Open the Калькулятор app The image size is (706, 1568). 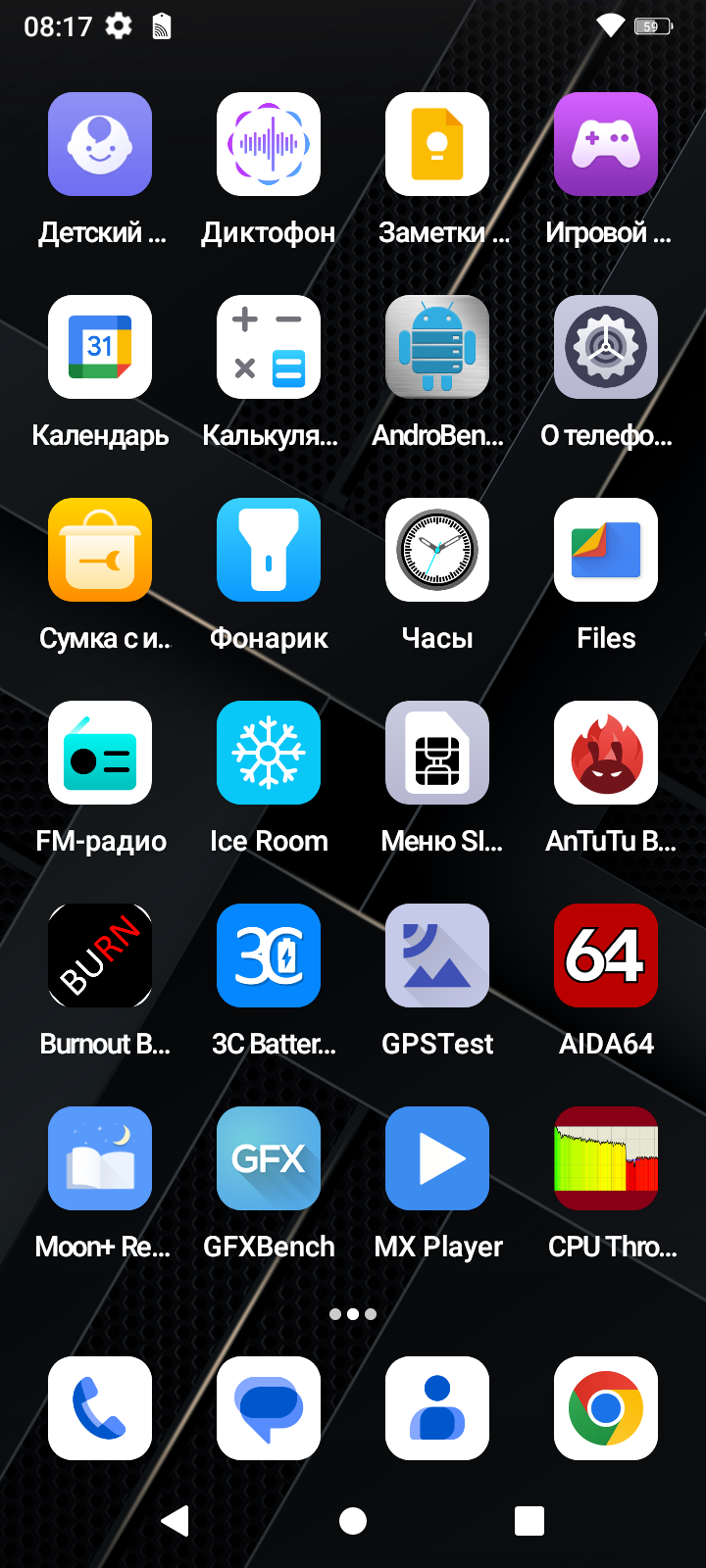(x=269, y=347)
